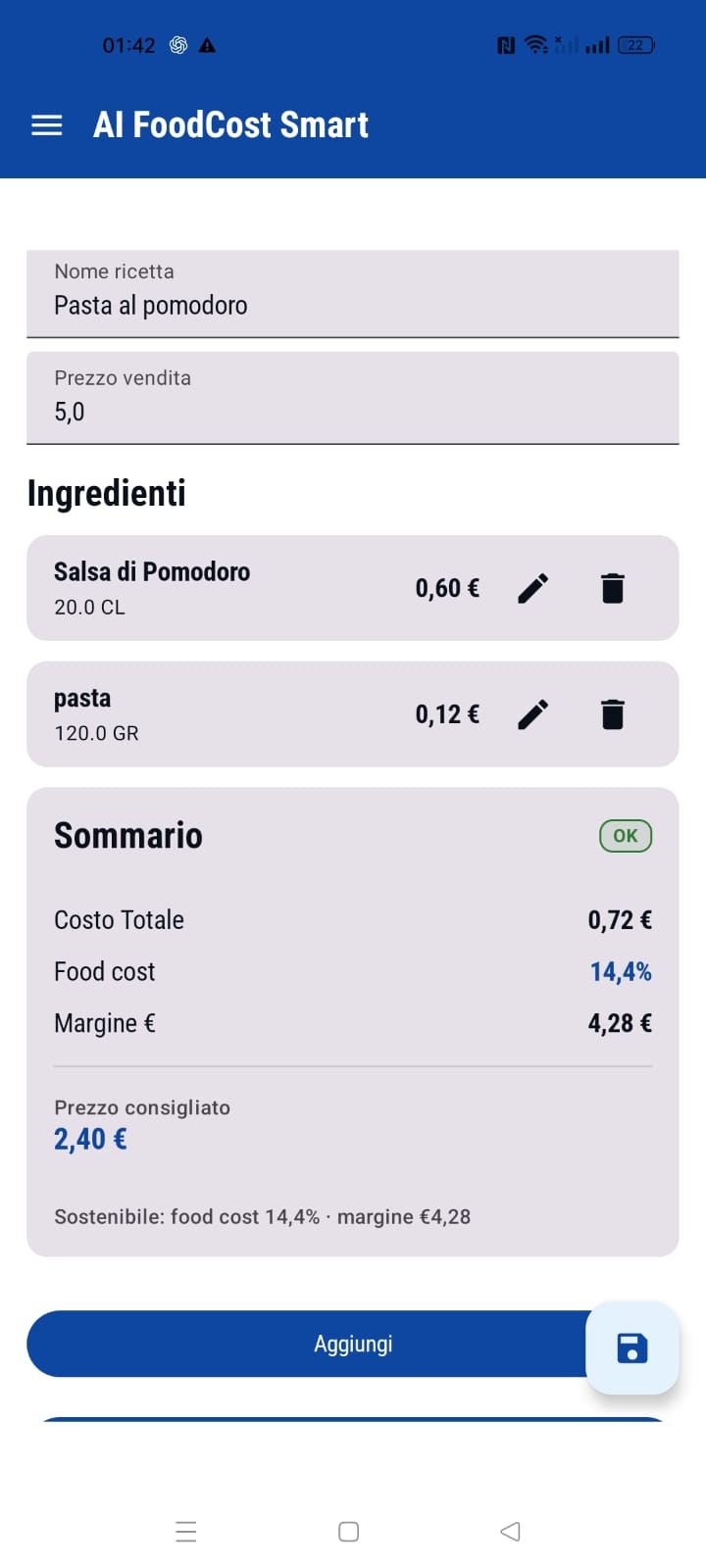The width and height of the screenshot is (706, 1568).
Task: Open the navigation drawer menu
Action: tap(45, 124)
